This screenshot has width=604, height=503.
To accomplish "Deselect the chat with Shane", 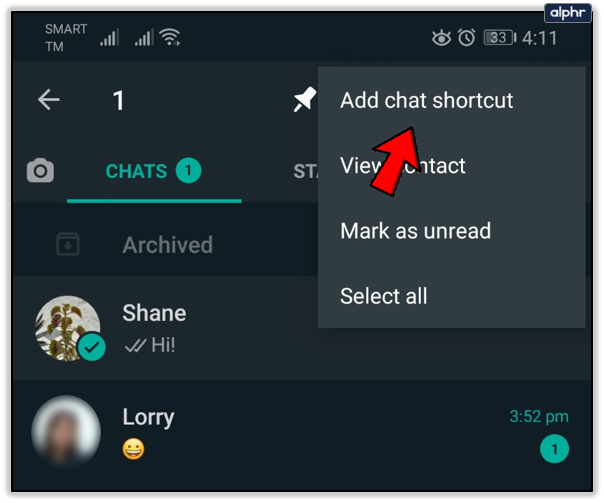I will click(x=160, y=328).
